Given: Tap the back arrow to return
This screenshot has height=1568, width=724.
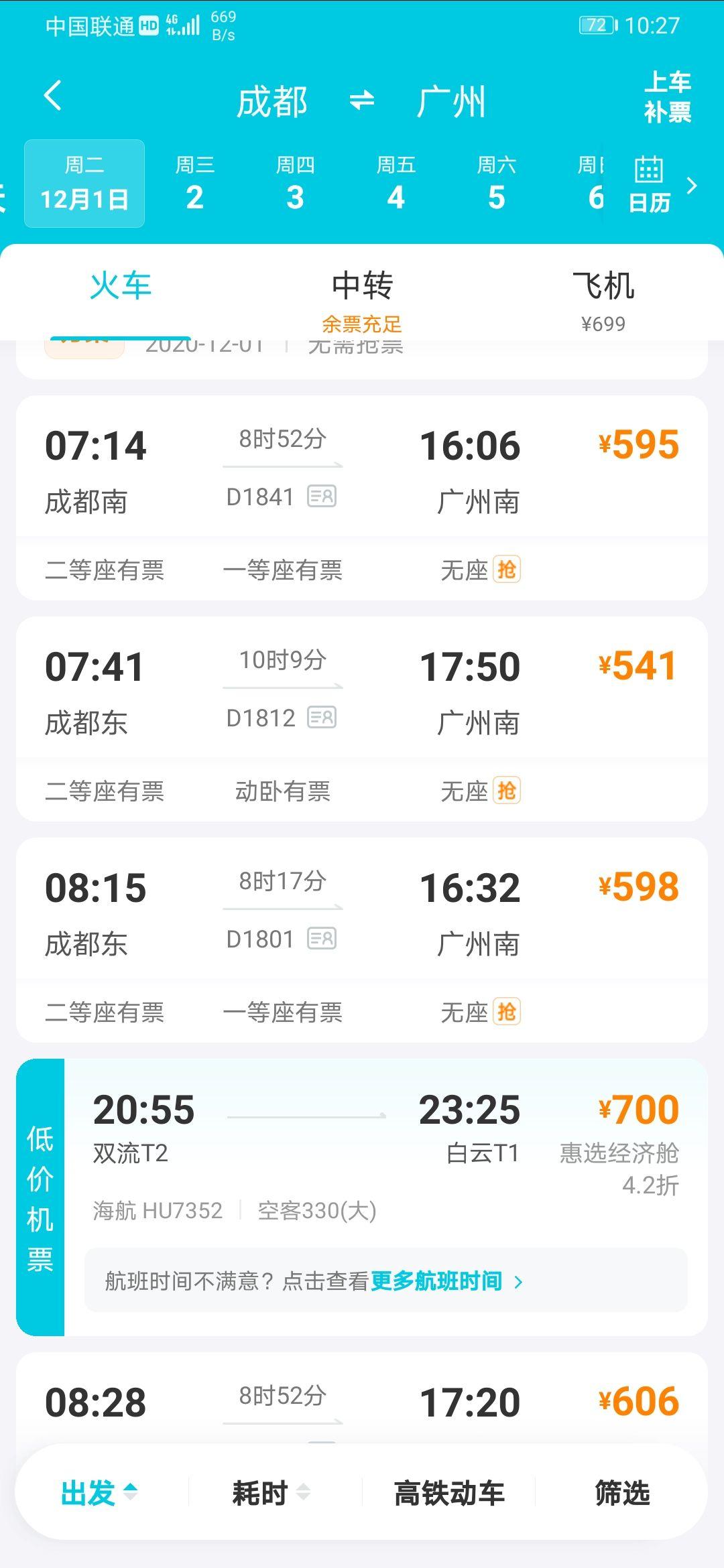Looking at the screenshot, I should point(52,96).
